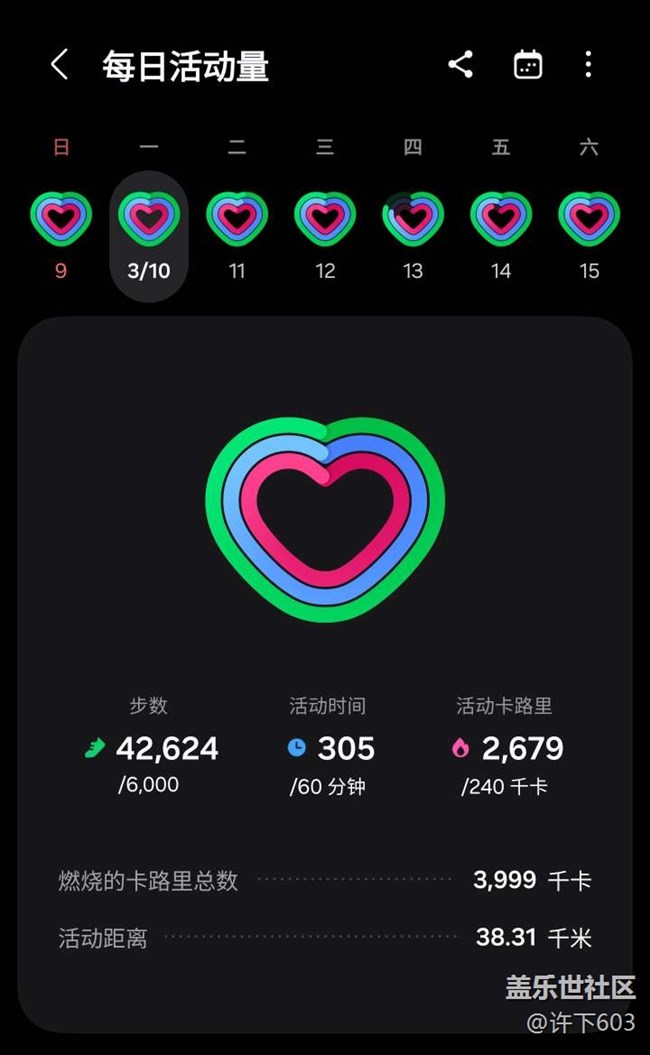Open the three-dot overflow menu
Viewport: 650px width, 1055px height.
[x=588, y=65]
